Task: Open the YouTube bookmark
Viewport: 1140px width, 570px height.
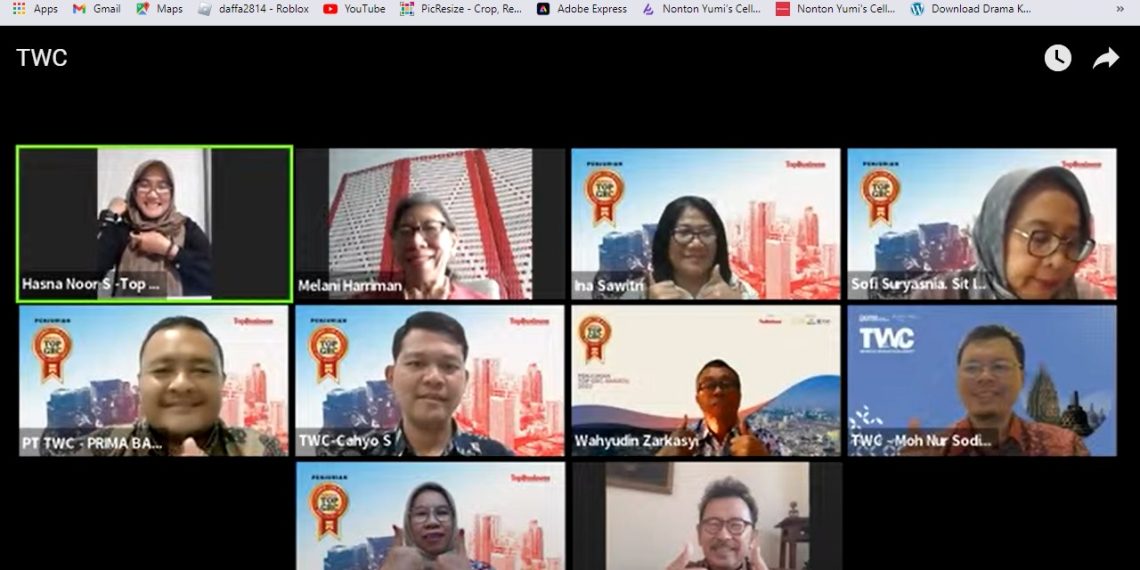Action: point(354,9)
